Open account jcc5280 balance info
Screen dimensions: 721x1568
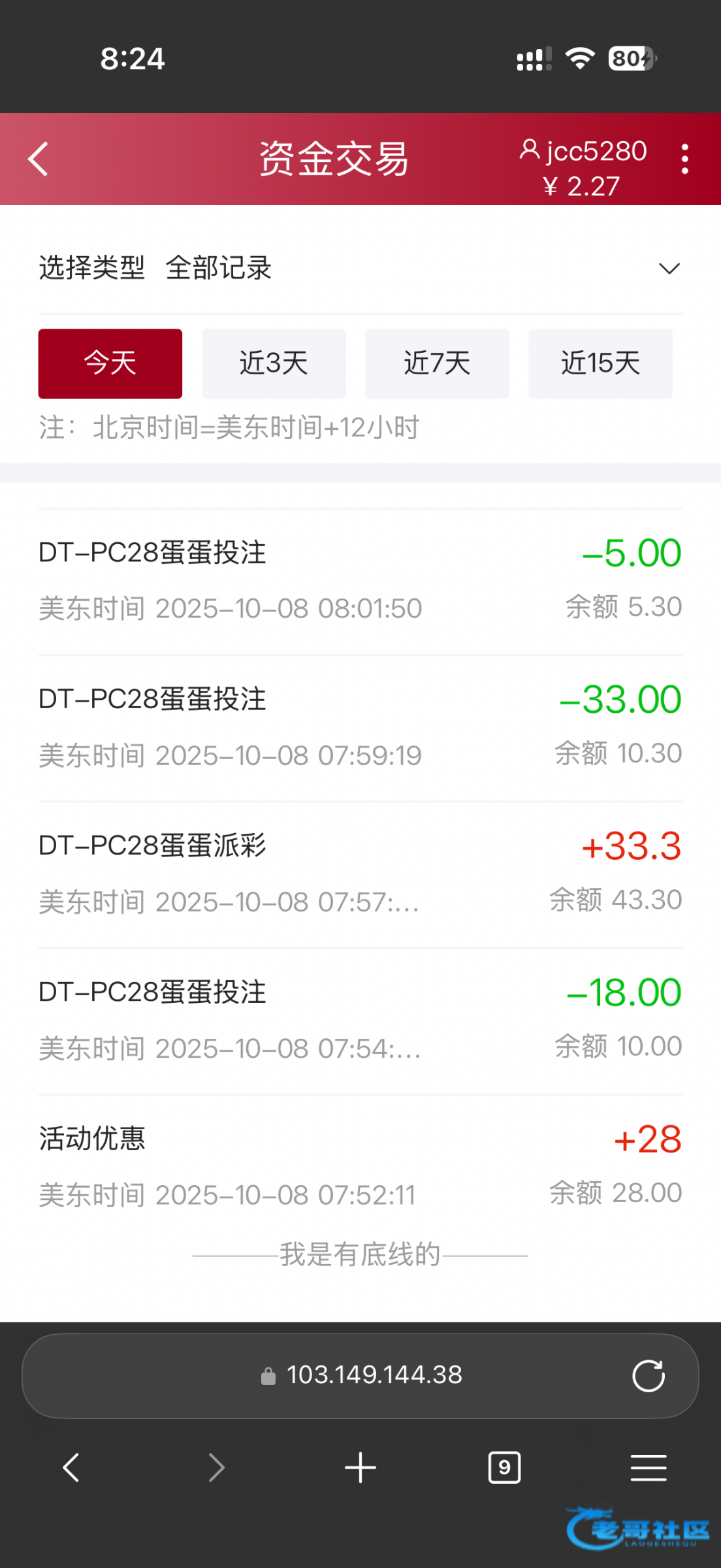click(x=583, y=168)
